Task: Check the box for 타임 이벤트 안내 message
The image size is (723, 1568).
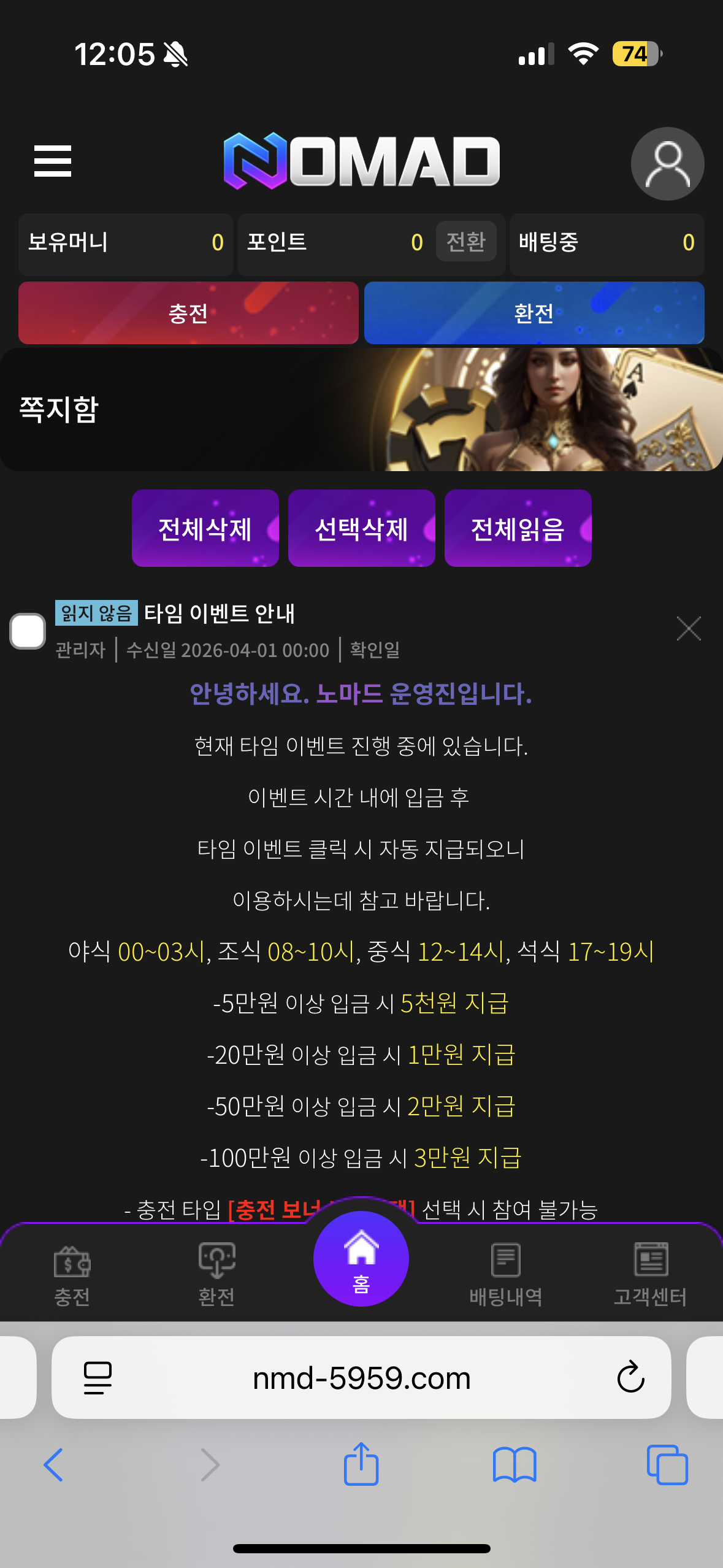Action: [x=28, y=631]
